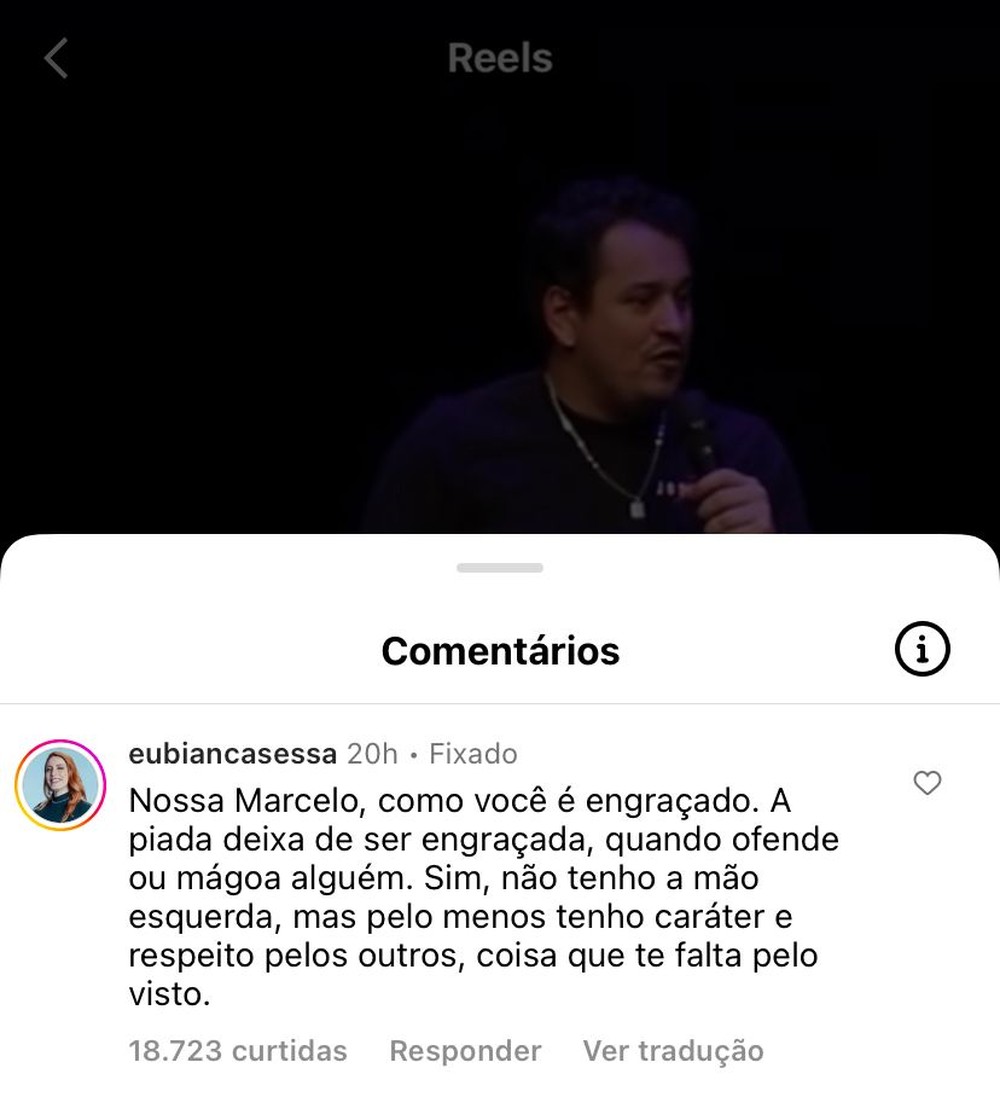Image resolution: width=1000 pixels, height=1097 pixels.
Task: Tap the back arrow to exit Reels
Action: point(55,58)
